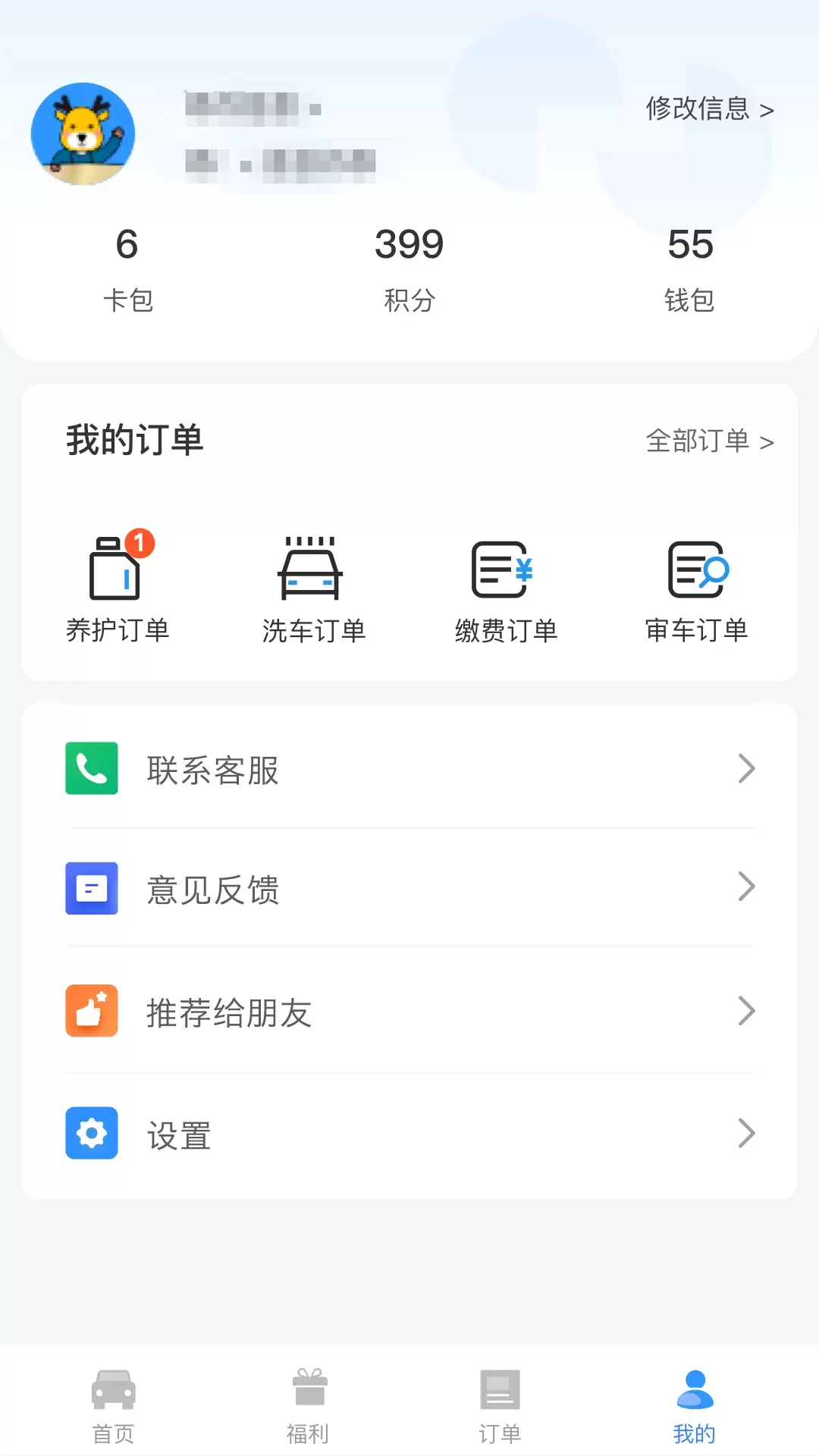819x1456 pixels.
Task: Open 审车订单 inspection orders
Action: tap(696, 588)
